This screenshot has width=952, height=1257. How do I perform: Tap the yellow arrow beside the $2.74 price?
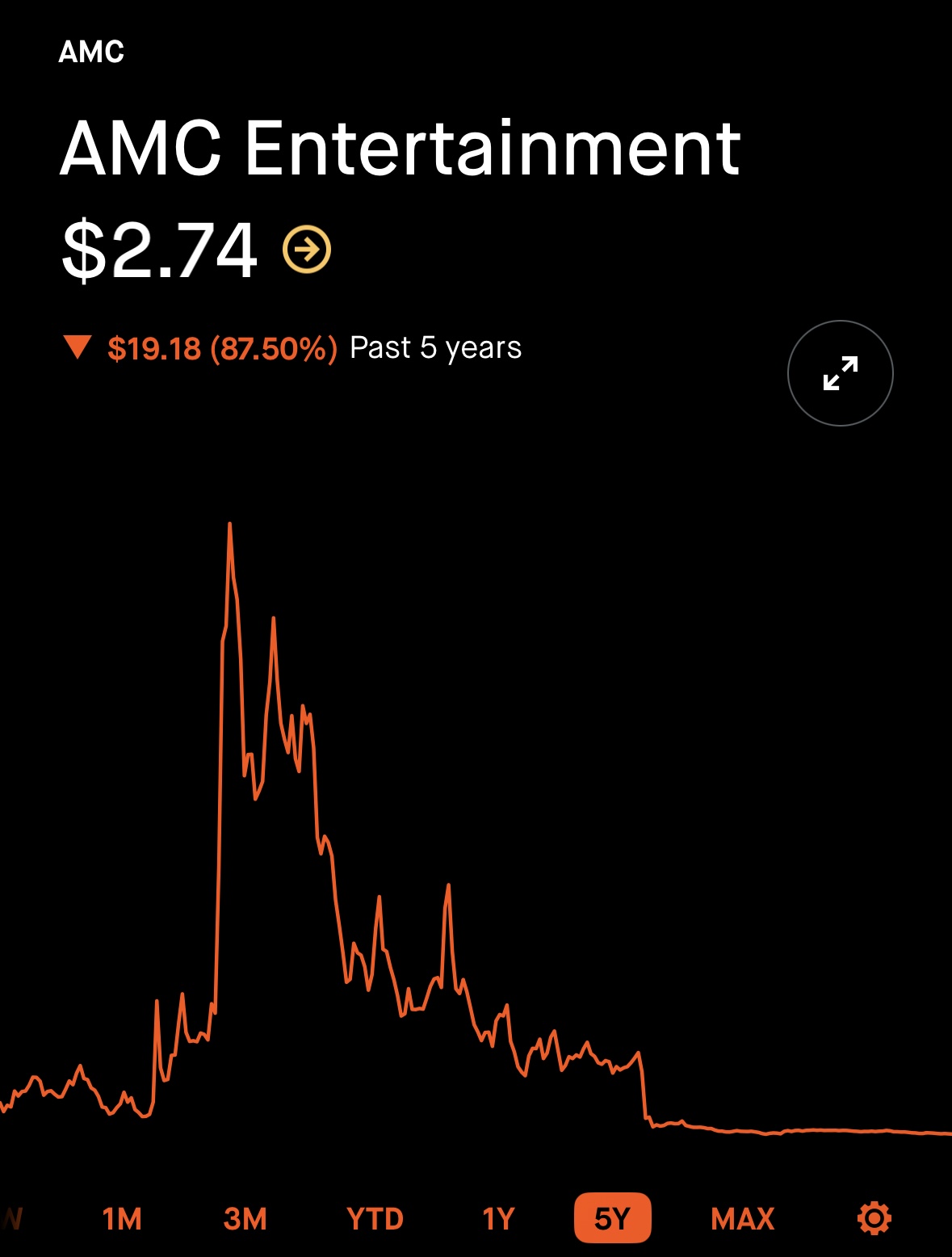[x=307, y=250]
